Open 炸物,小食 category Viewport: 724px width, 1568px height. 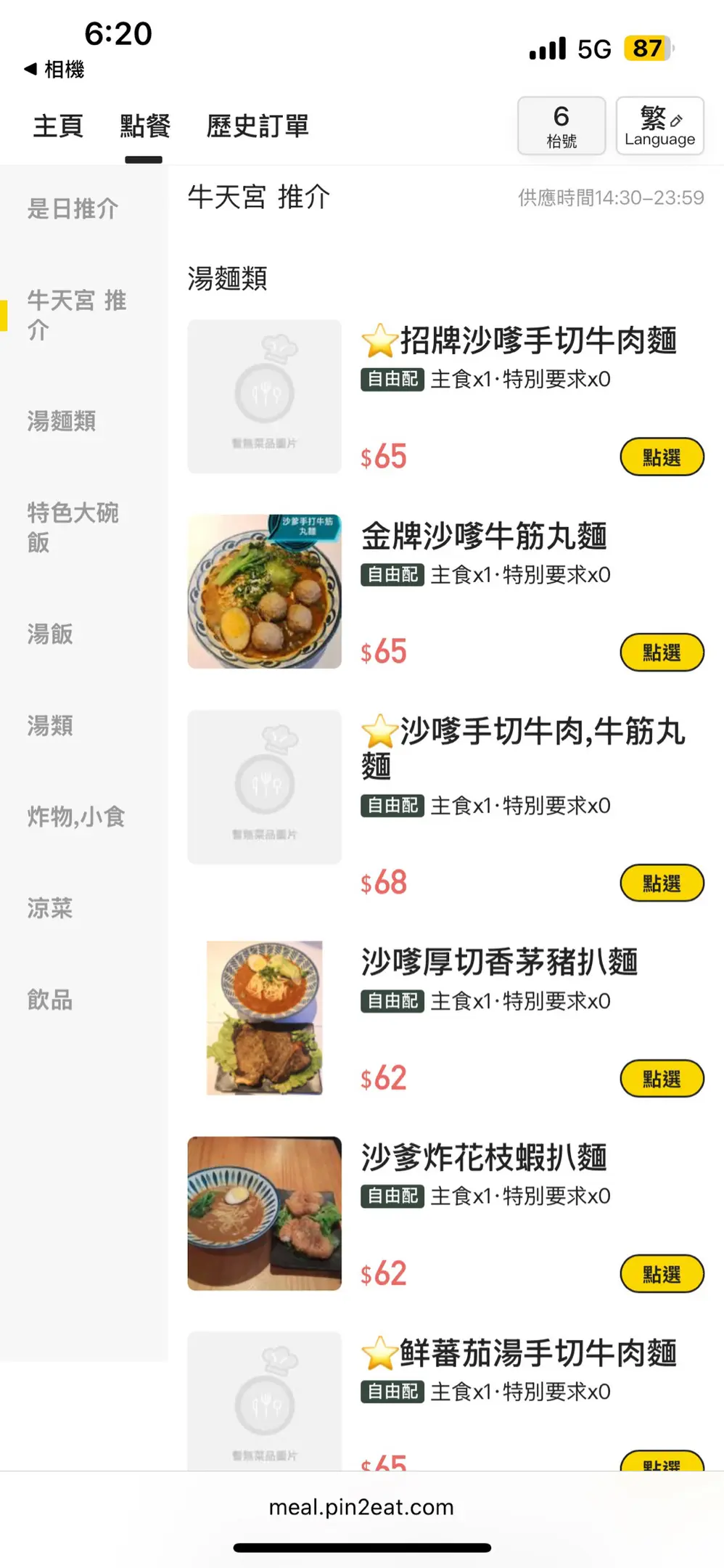76,817
